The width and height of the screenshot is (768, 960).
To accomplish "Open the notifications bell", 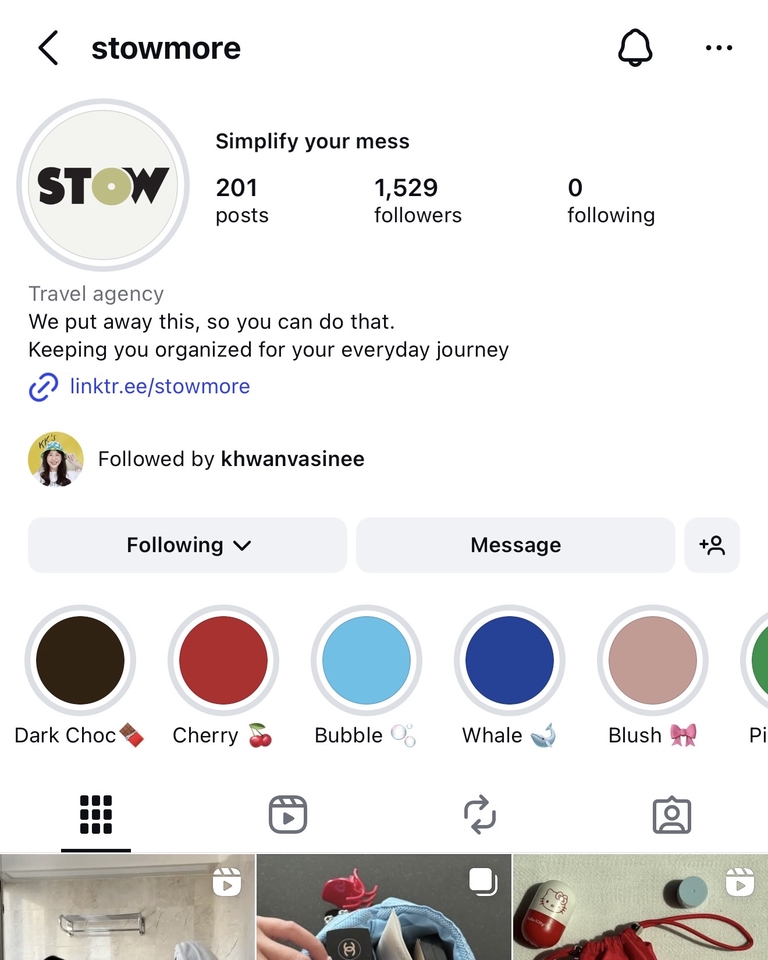I will 635,47.
